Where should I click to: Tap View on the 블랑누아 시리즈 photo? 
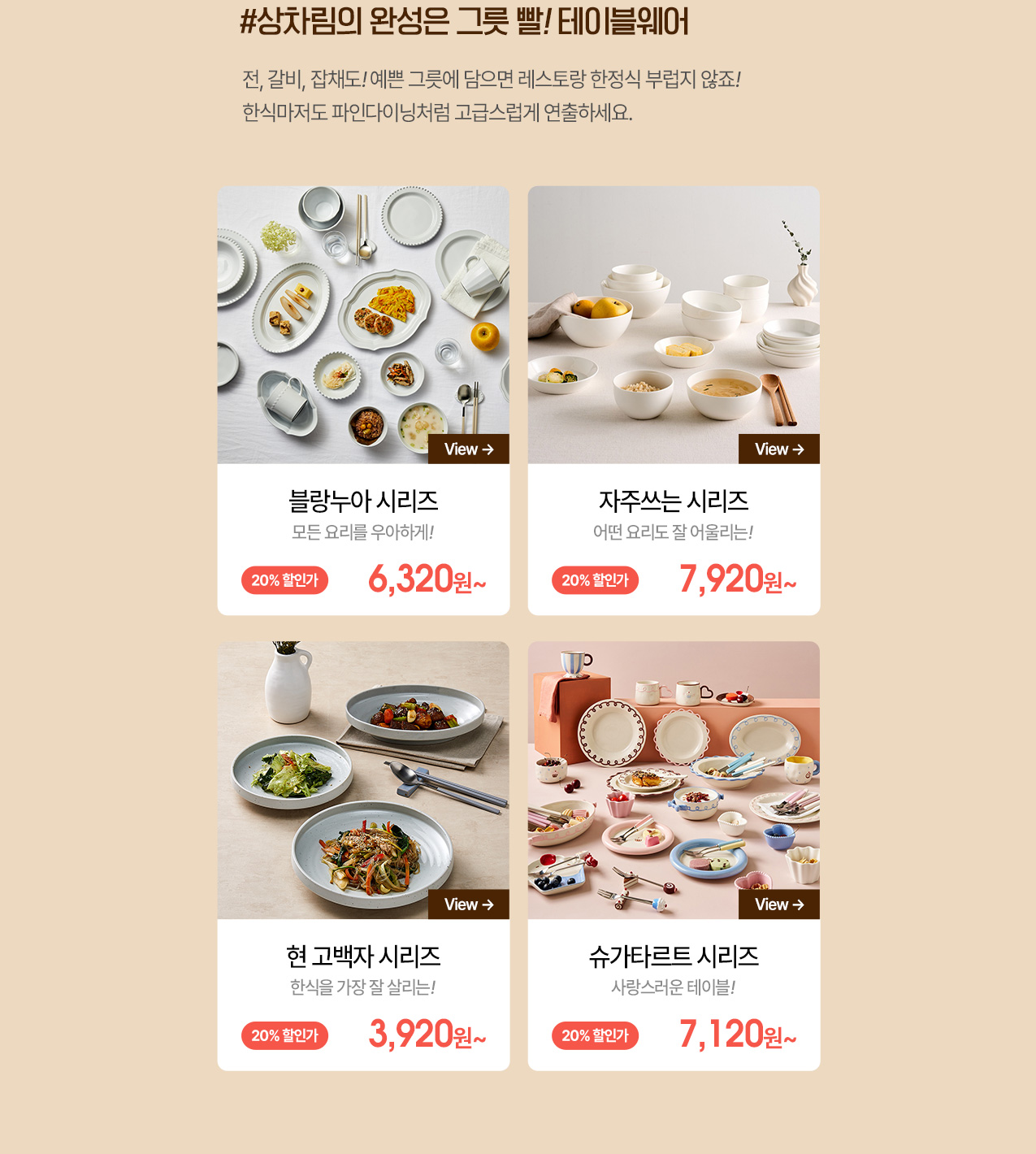[469, 449]
